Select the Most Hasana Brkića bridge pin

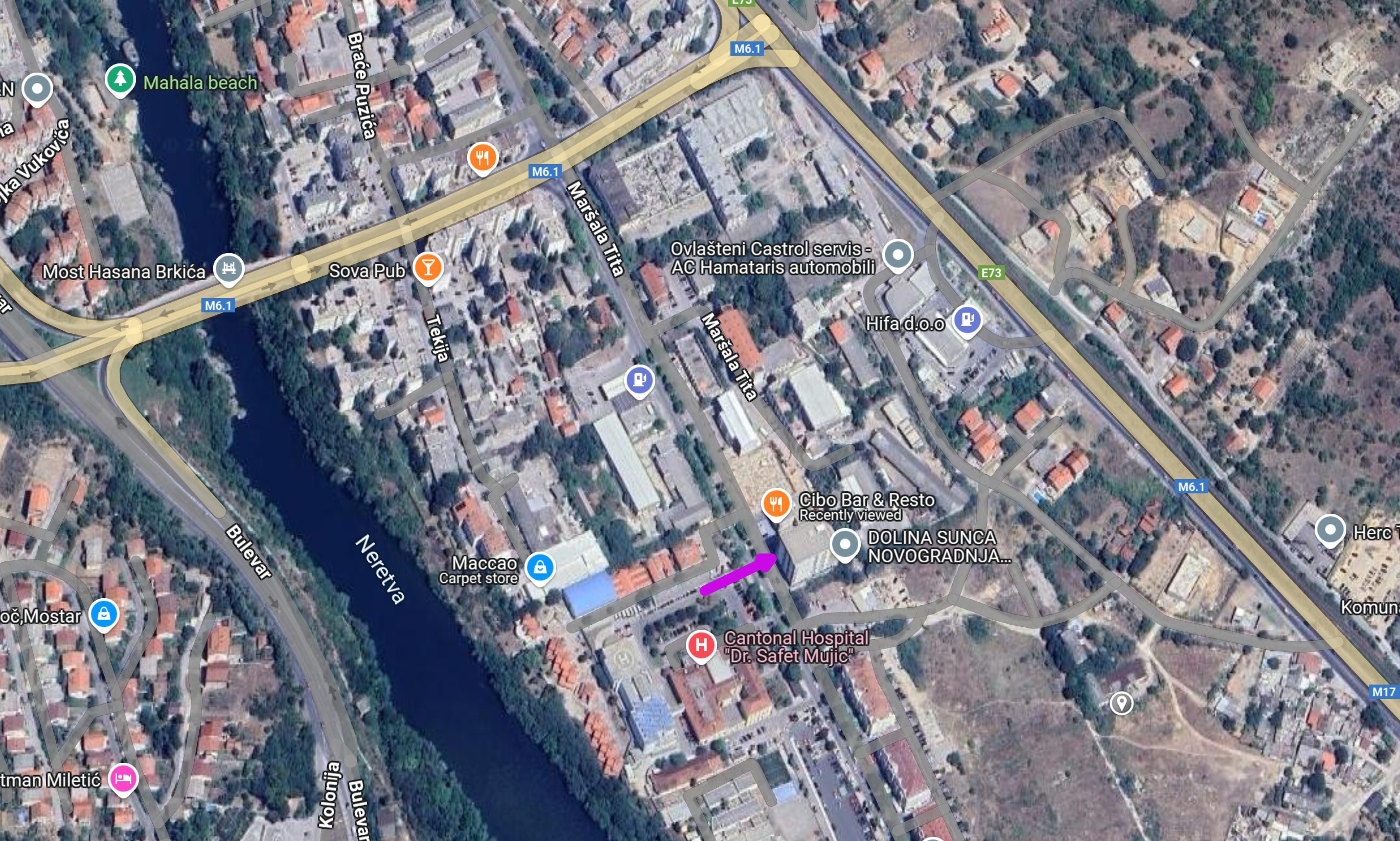[229, 268]
